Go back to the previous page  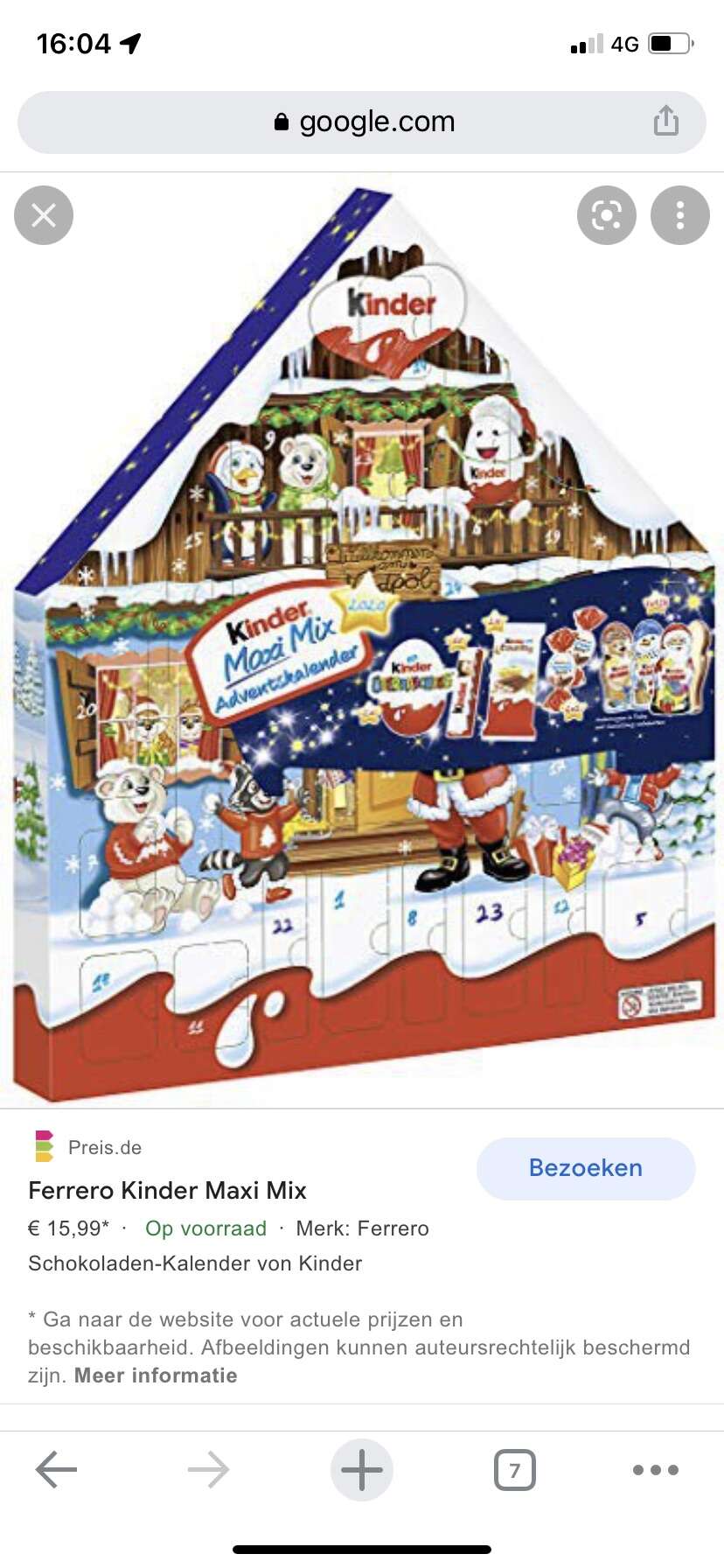click(57, 1470)
